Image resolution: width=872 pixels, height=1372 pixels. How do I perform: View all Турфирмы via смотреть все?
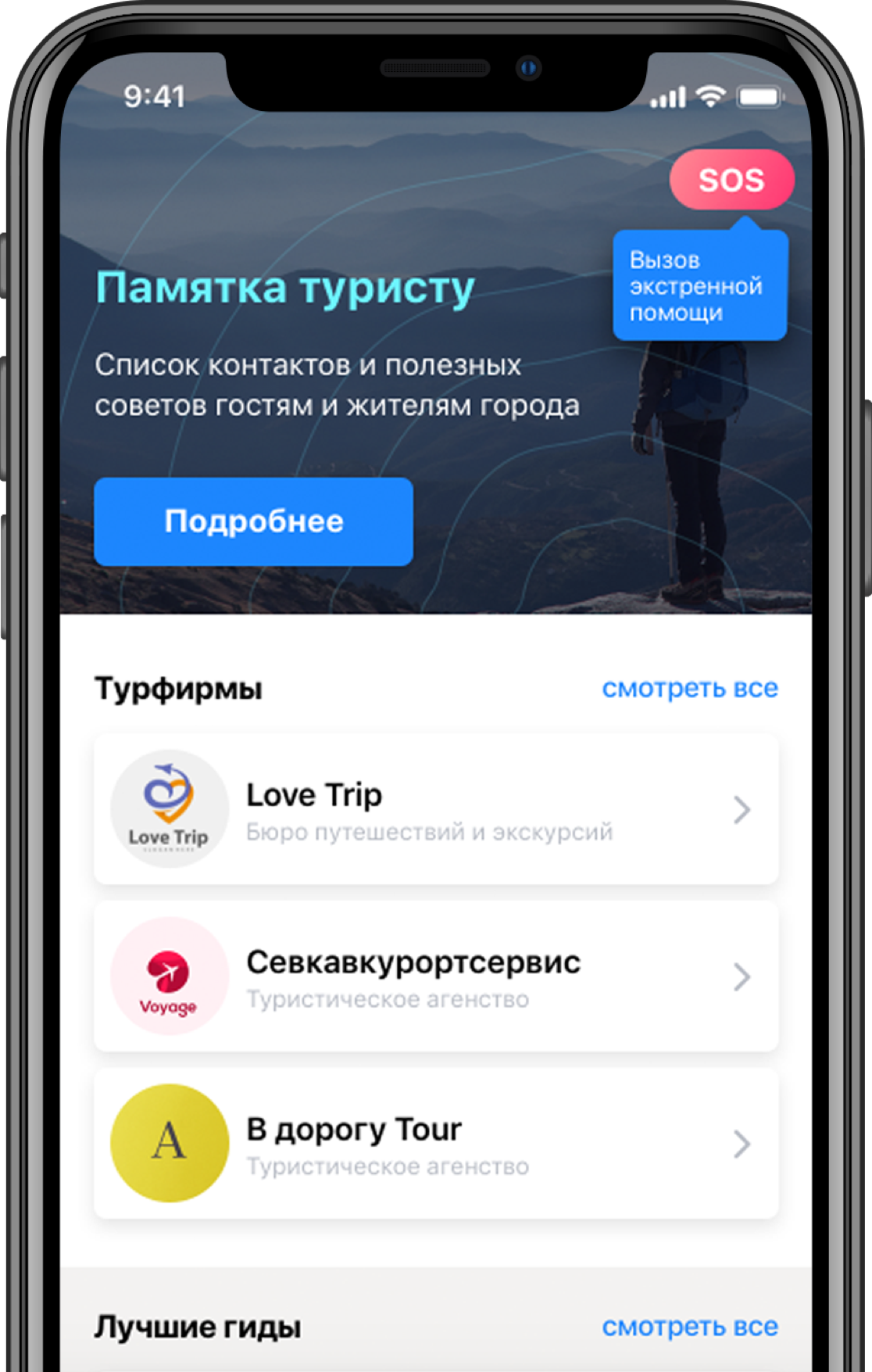pos(689,688)
